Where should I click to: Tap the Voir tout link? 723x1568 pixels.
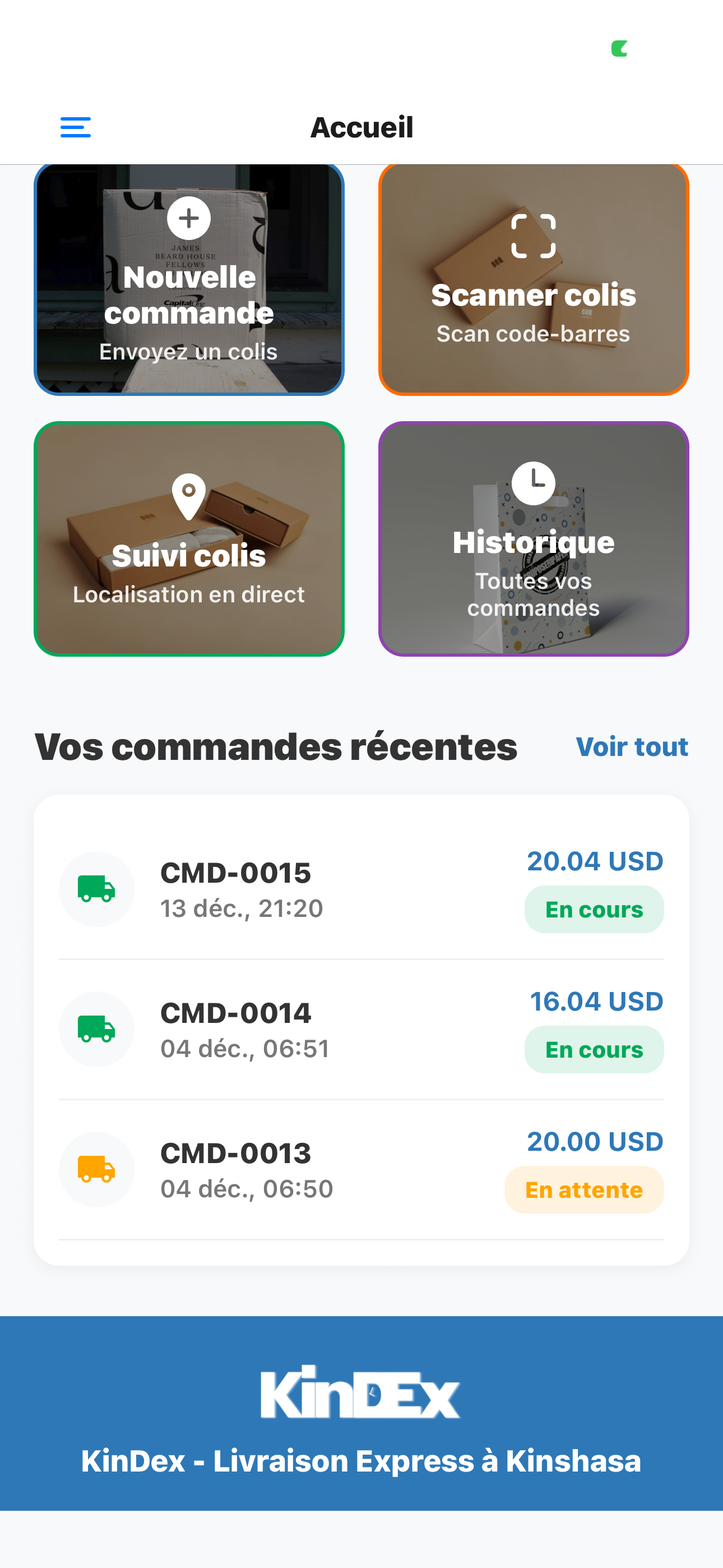632,747
